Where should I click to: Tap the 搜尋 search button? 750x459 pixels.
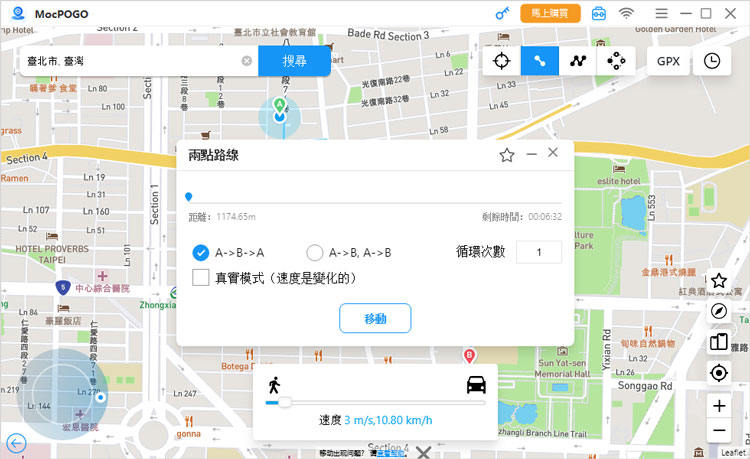point(294,61)
